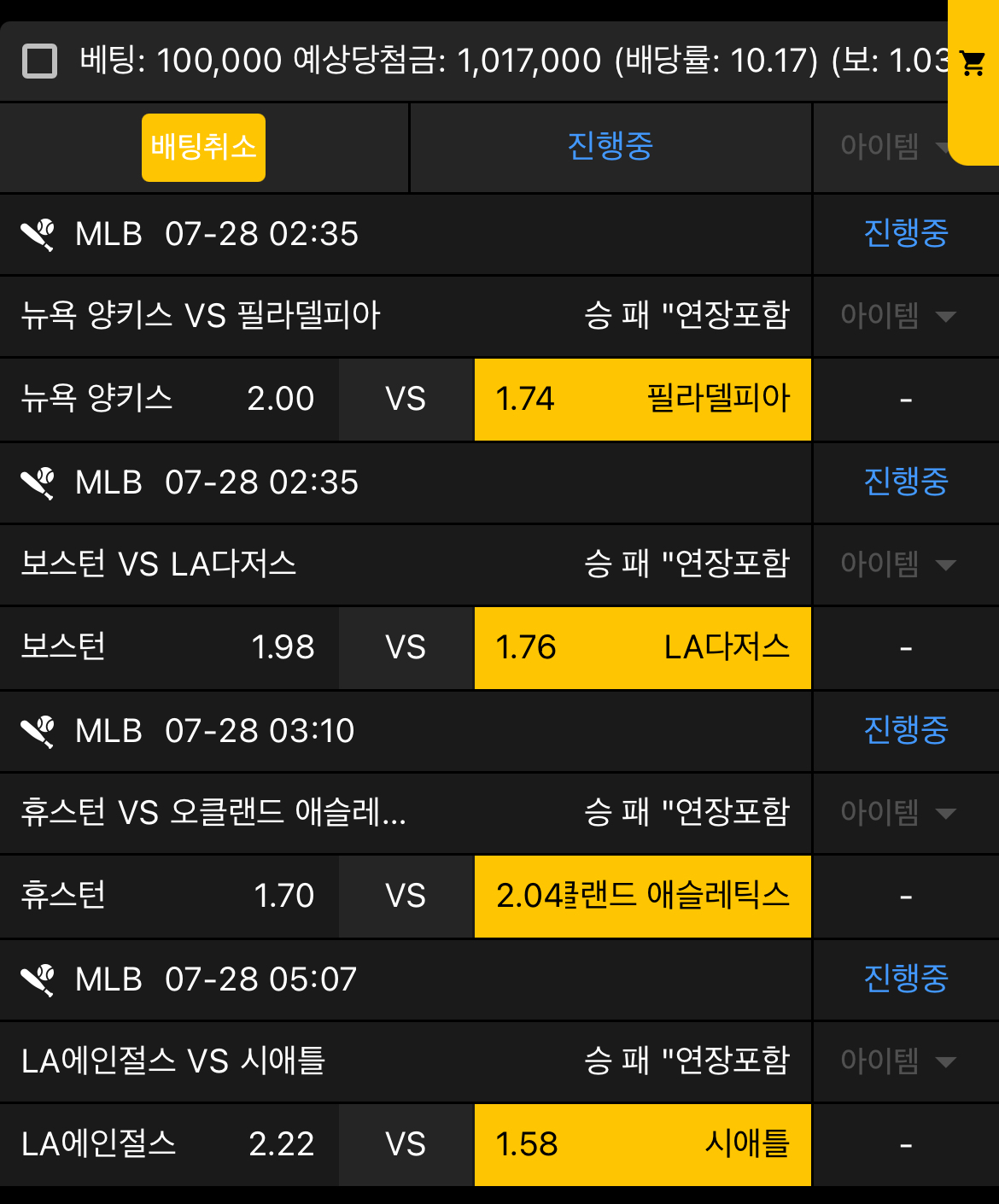Select LA다저스 at odds 1.76
999x1204 pixels.
642,648
